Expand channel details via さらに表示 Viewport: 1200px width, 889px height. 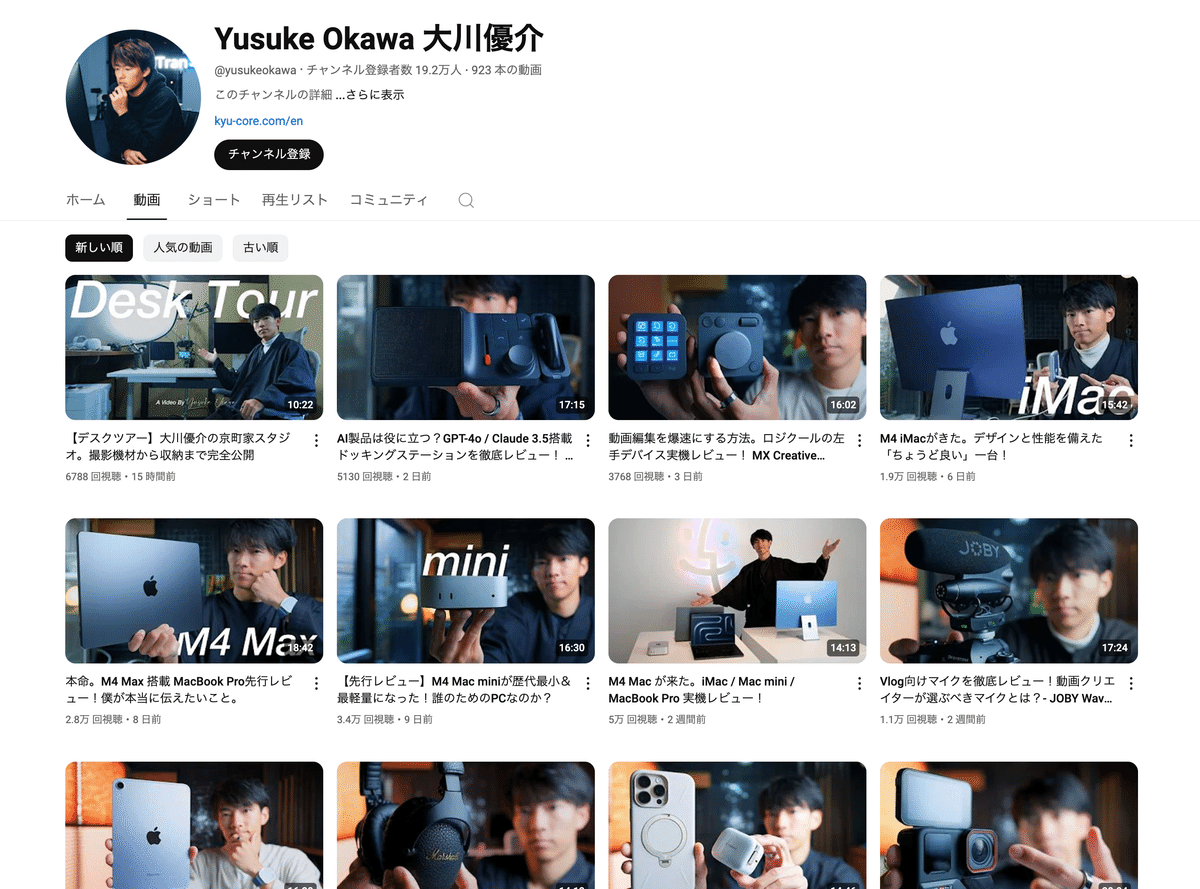(x=370, y=95)
